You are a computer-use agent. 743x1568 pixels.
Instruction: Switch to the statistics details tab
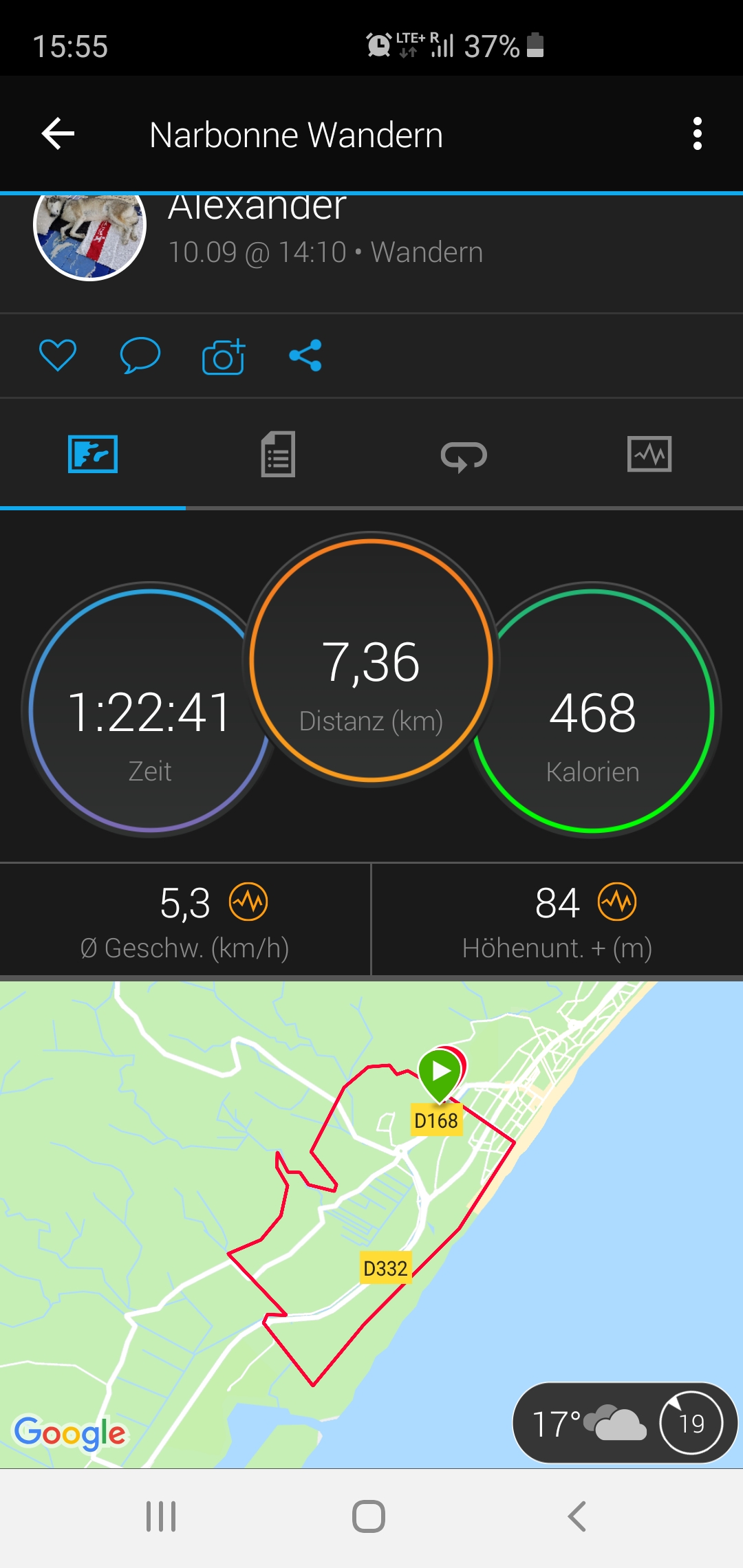tap(278, 454)
